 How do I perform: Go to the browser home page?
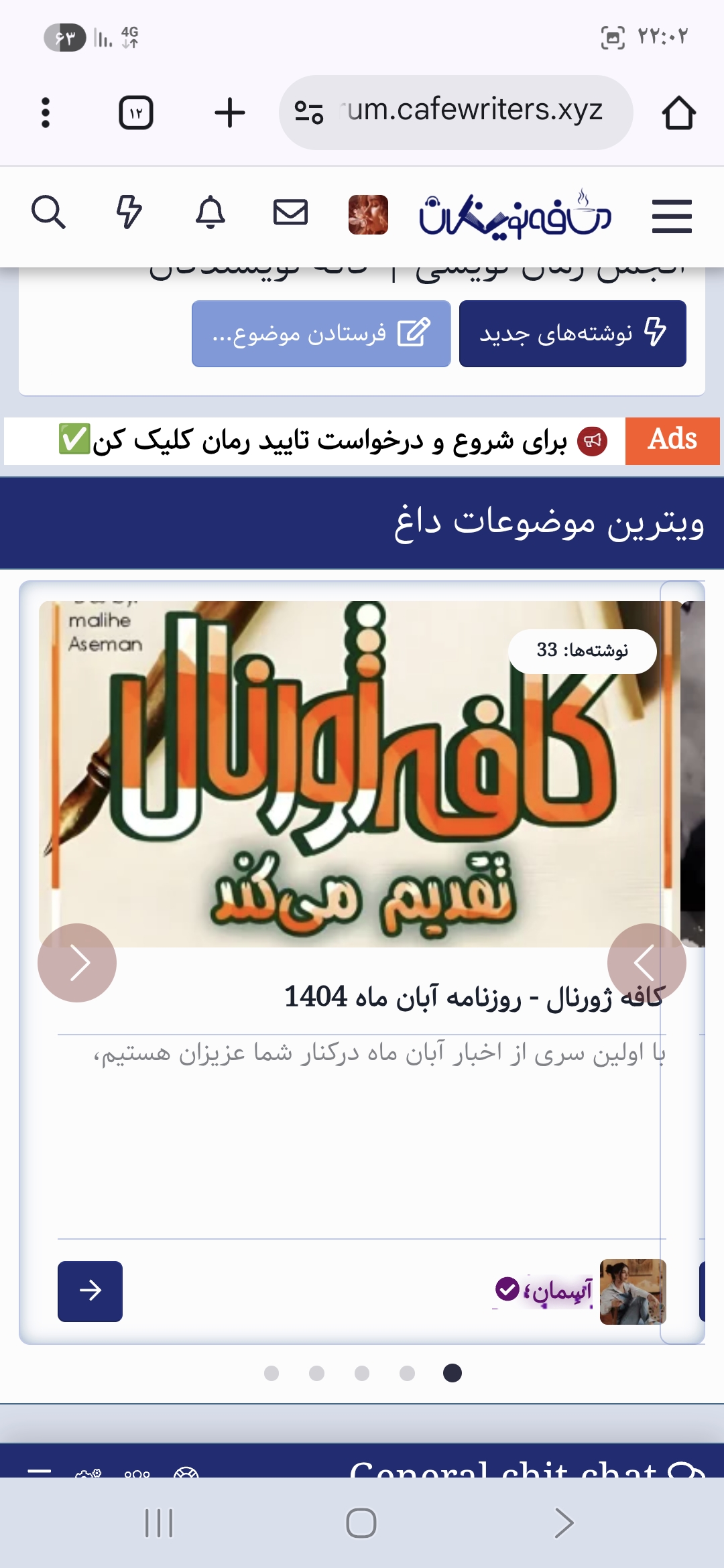[678, 113]
